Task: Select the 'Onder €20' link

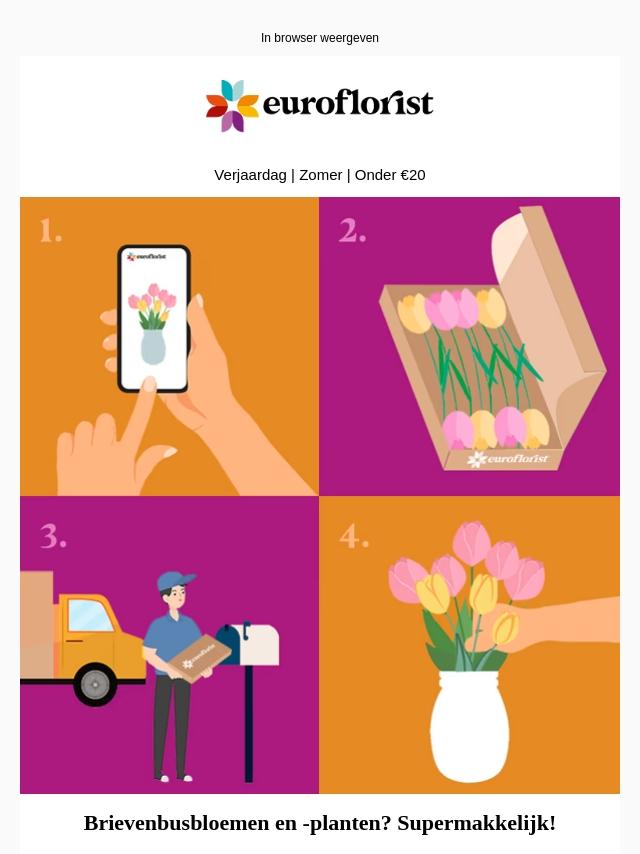Action: 390,175
